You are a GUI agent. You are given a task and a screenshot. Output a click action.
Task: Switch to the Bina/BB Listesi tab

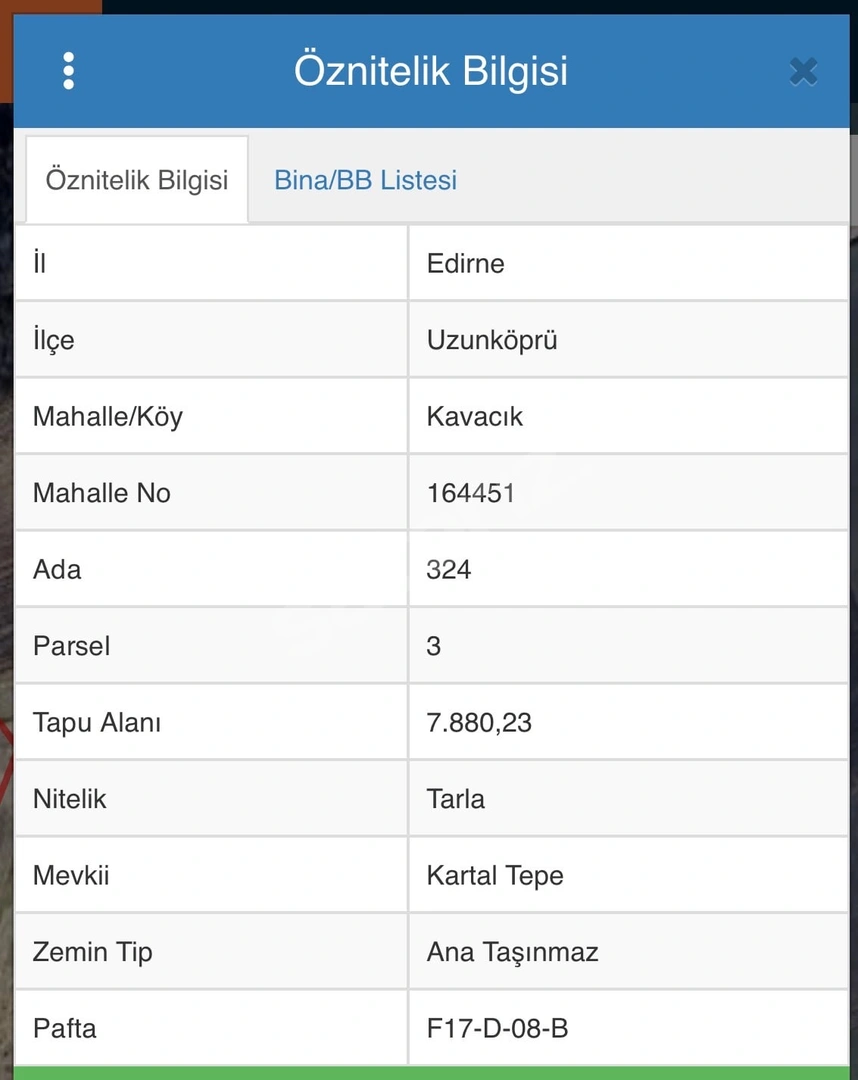click(365, 180)
